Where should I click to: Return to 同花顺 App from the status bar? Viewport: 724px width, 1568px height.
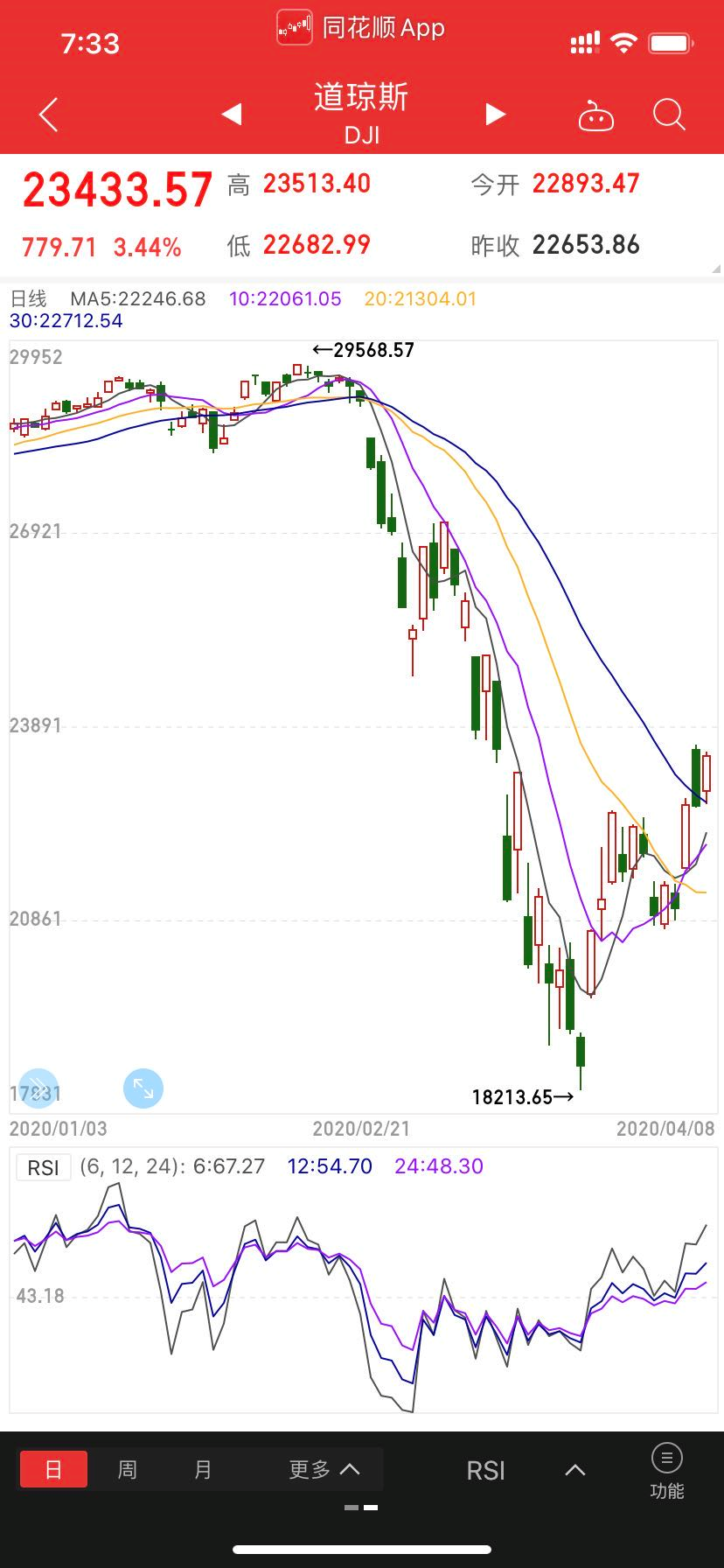[x=361, y=28]
